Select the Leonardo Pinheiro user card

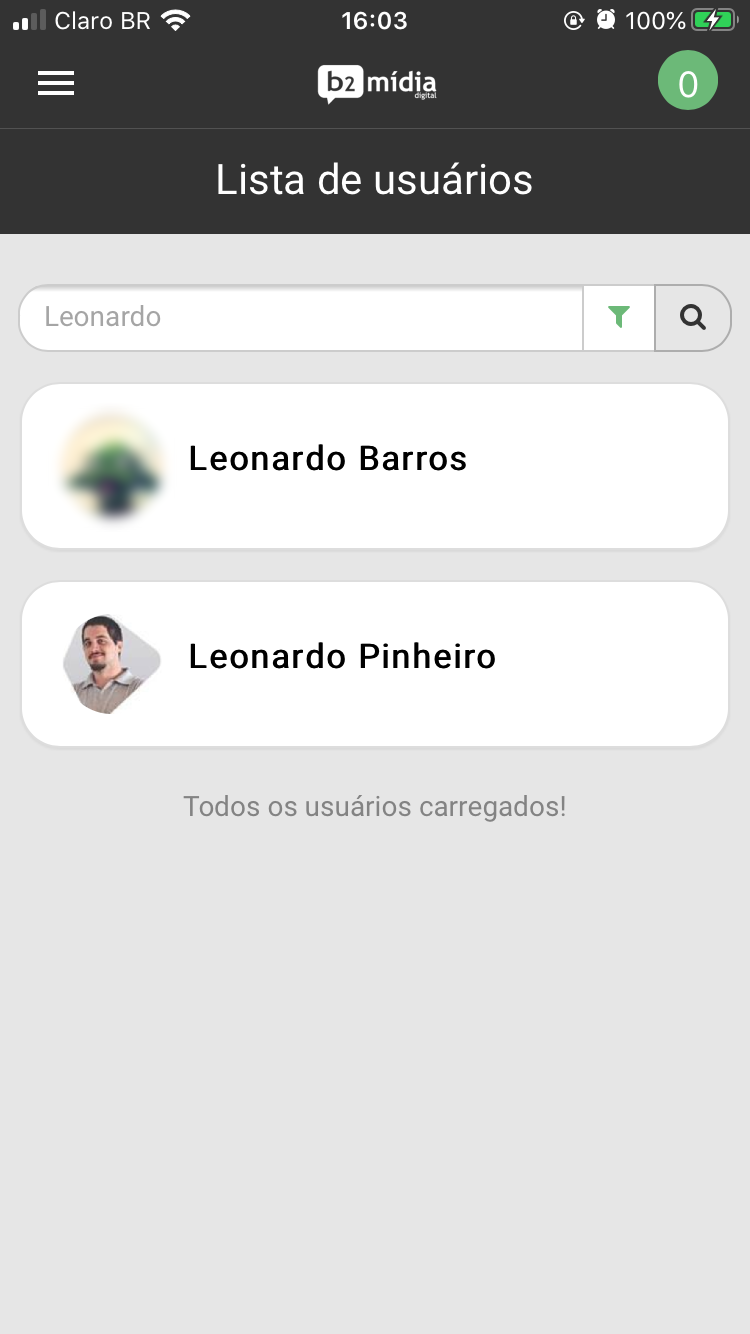tap(375, 664)
